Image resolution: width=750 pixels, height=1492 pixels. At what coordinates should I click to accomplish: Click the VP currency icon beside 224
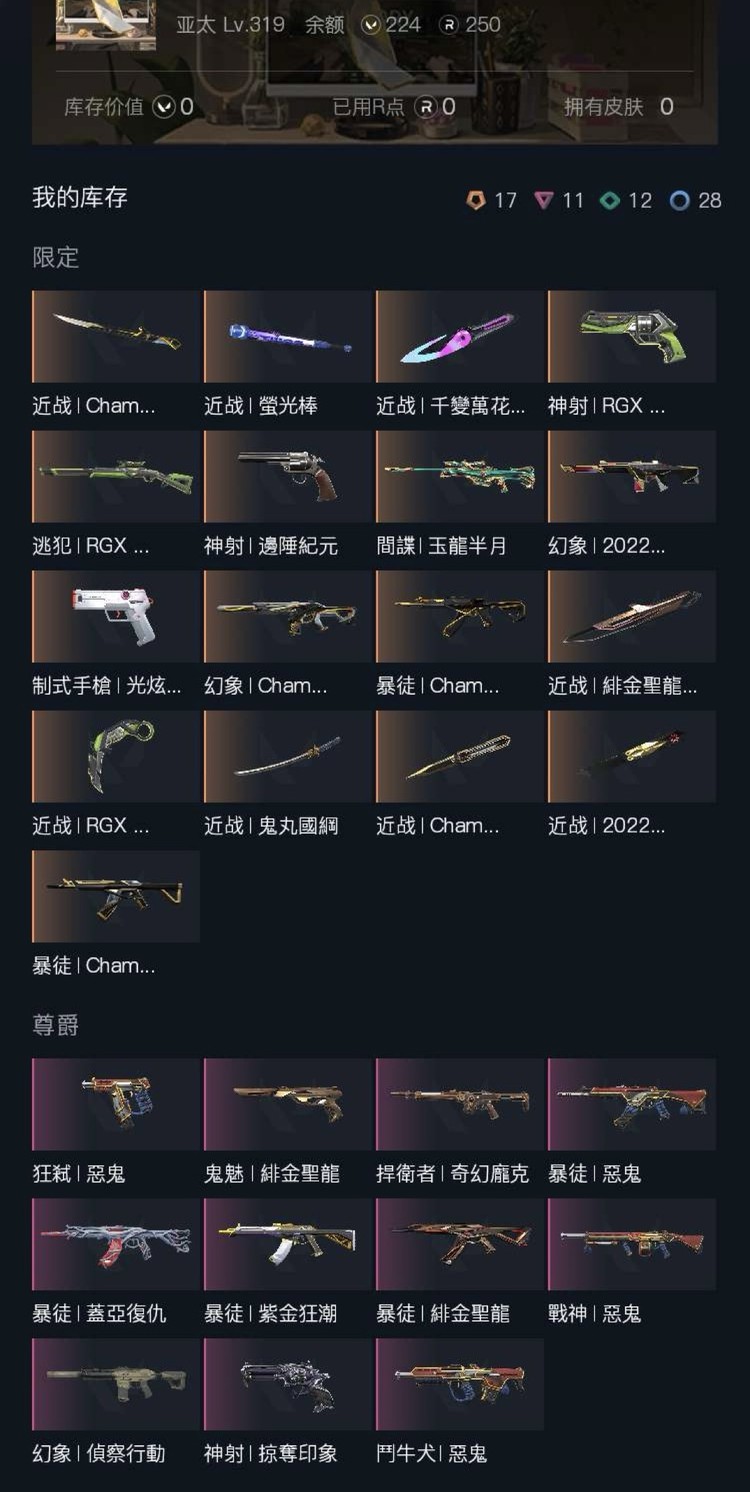(371, 25)
